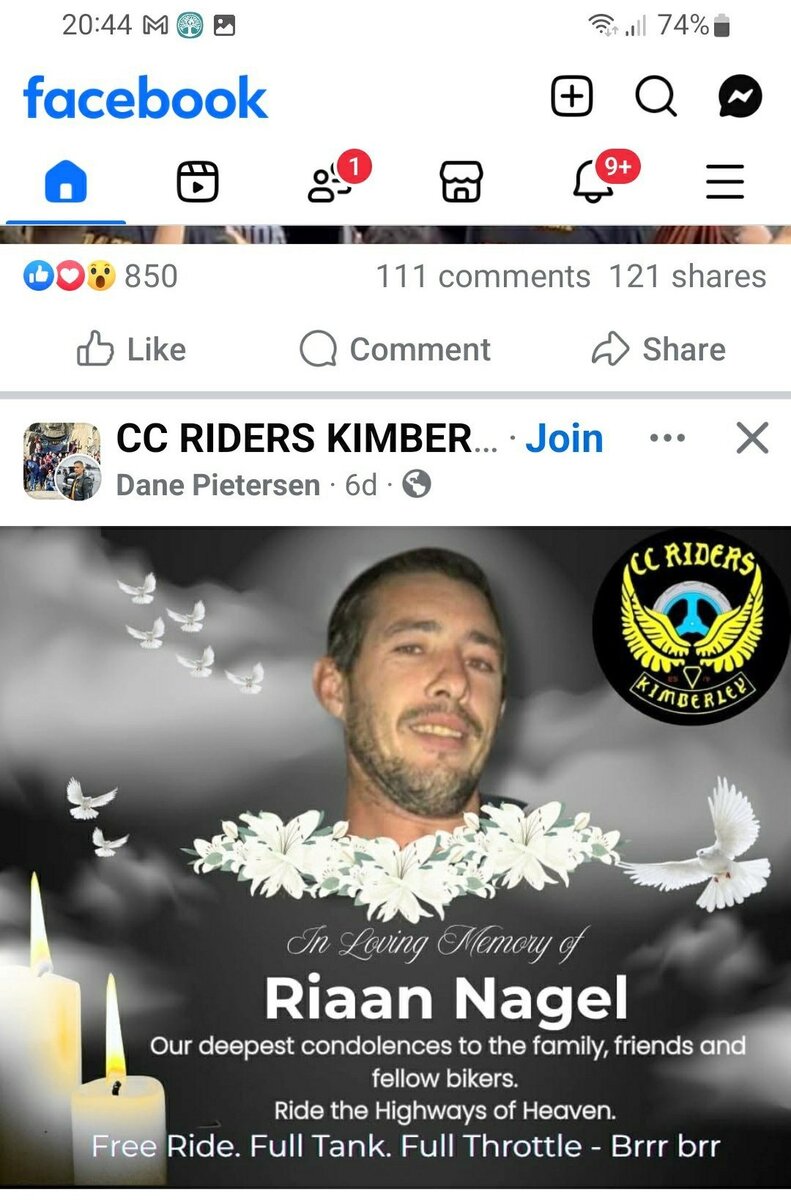Switch to the Reels video tab

pyautogui.click(x=198, y=183)
